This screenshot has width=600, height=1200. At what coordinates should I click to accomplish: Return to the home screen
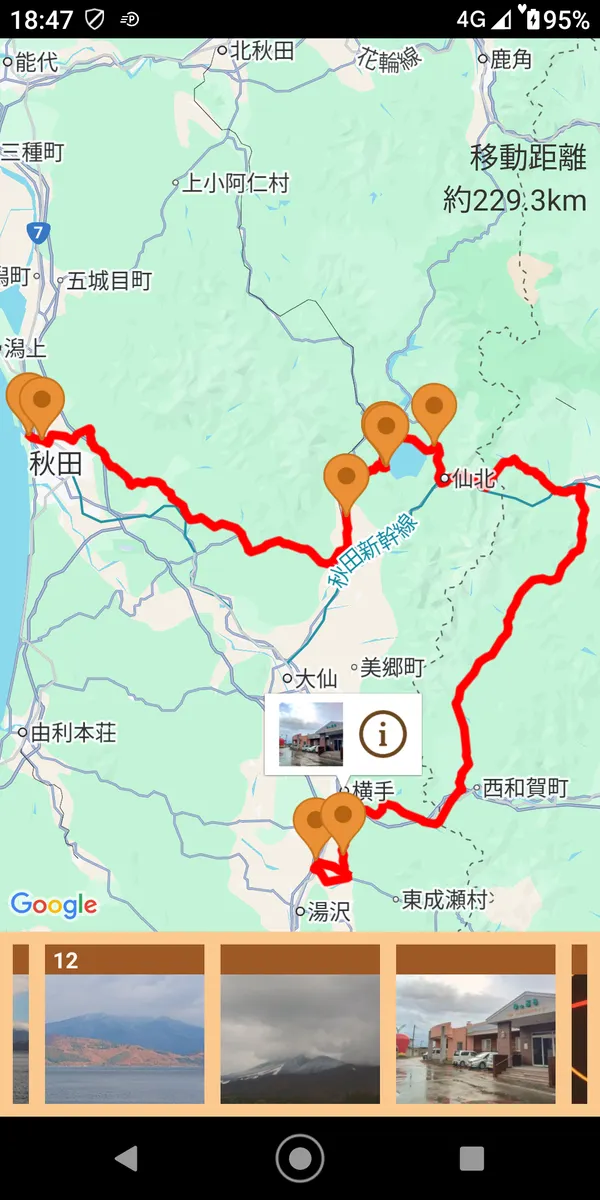pos(300,1158)
